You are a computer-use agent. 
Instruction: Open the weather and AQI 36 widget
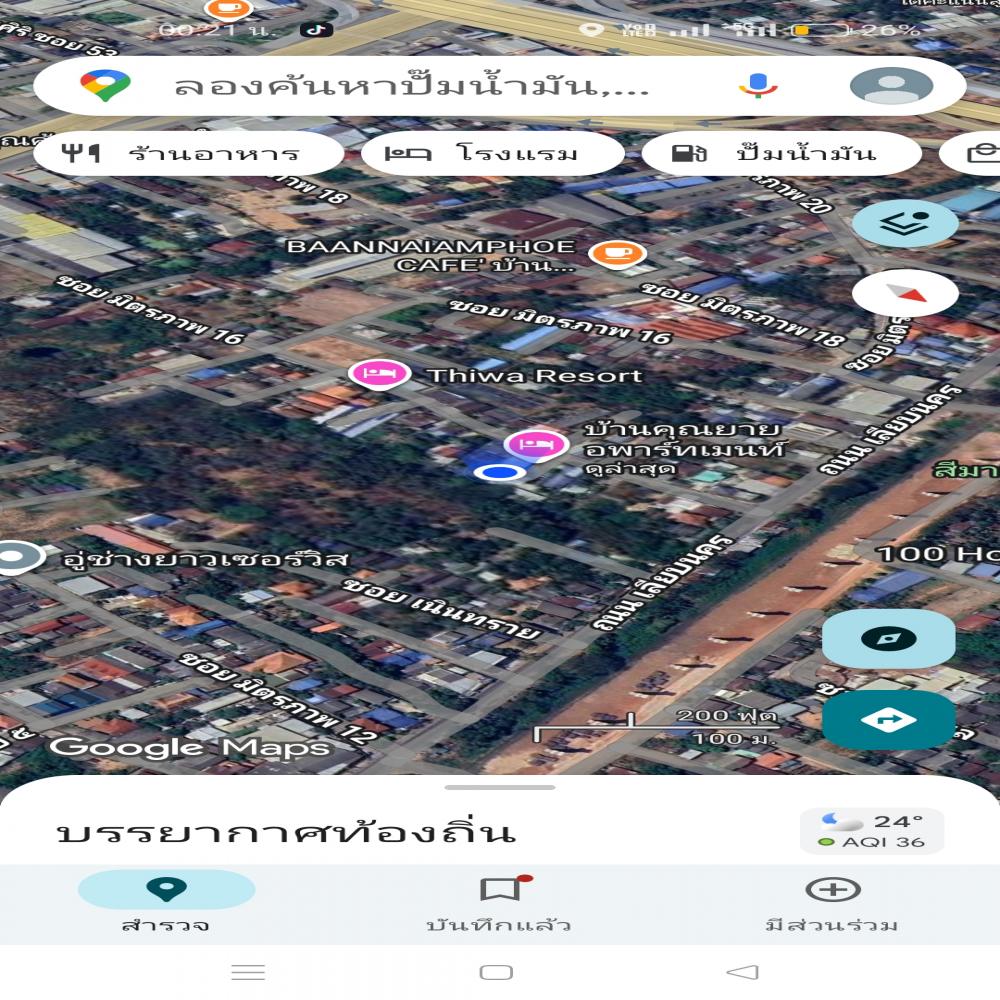(x=871, y=831)
